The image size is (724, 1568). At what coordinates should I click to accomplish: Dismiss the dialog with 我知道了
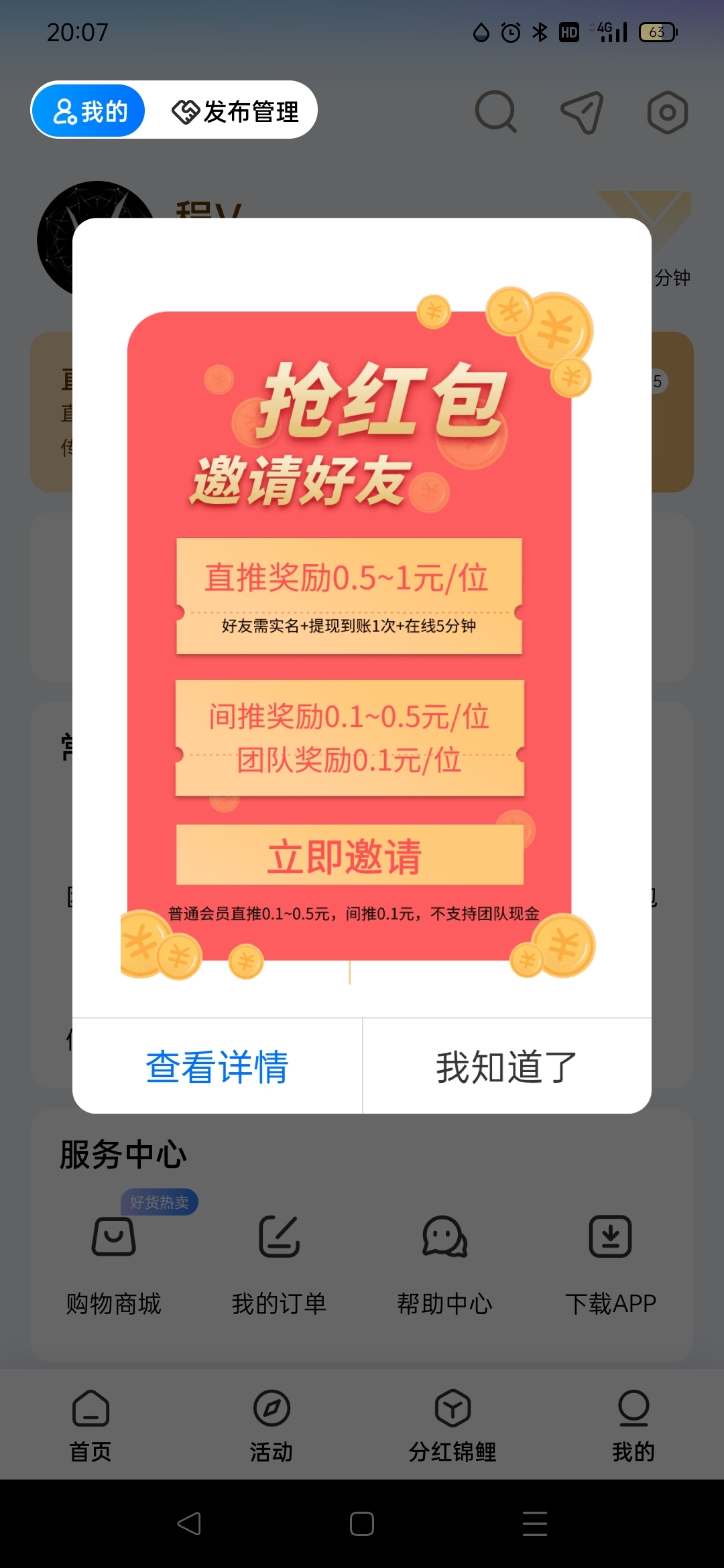click(x=507, y=1066)
